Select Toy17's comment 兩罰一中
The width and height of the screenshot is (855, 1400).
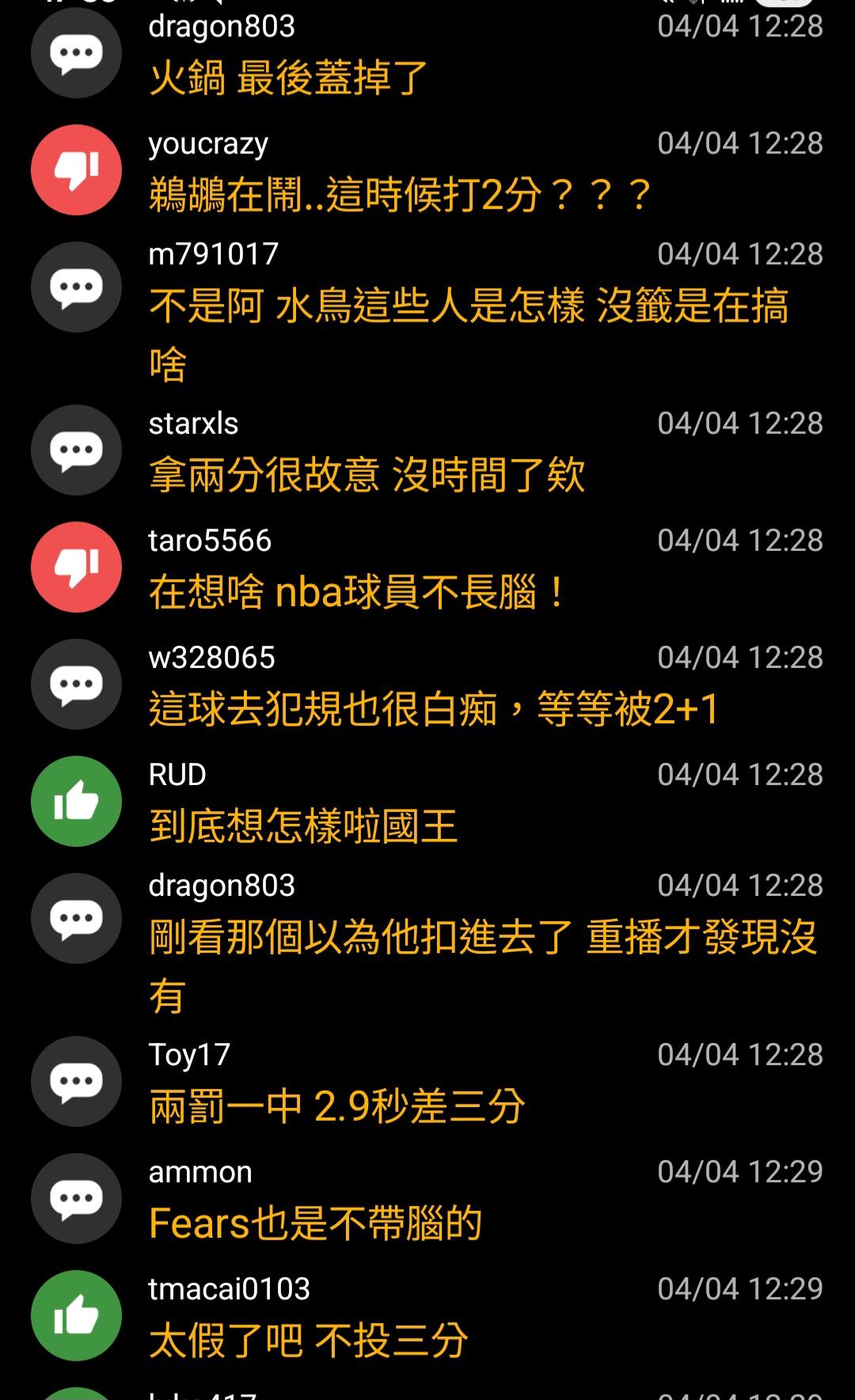coord(336,1106)
